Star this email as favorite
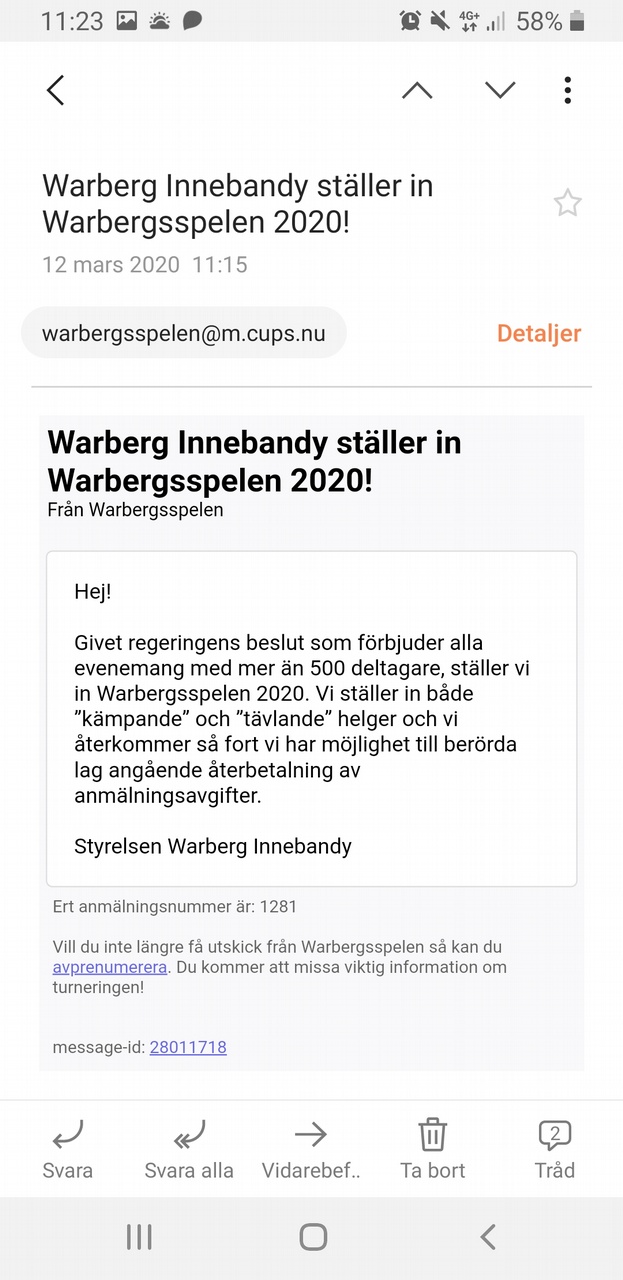The height and width of the screenshot is (1280, 623). point(567,204)
